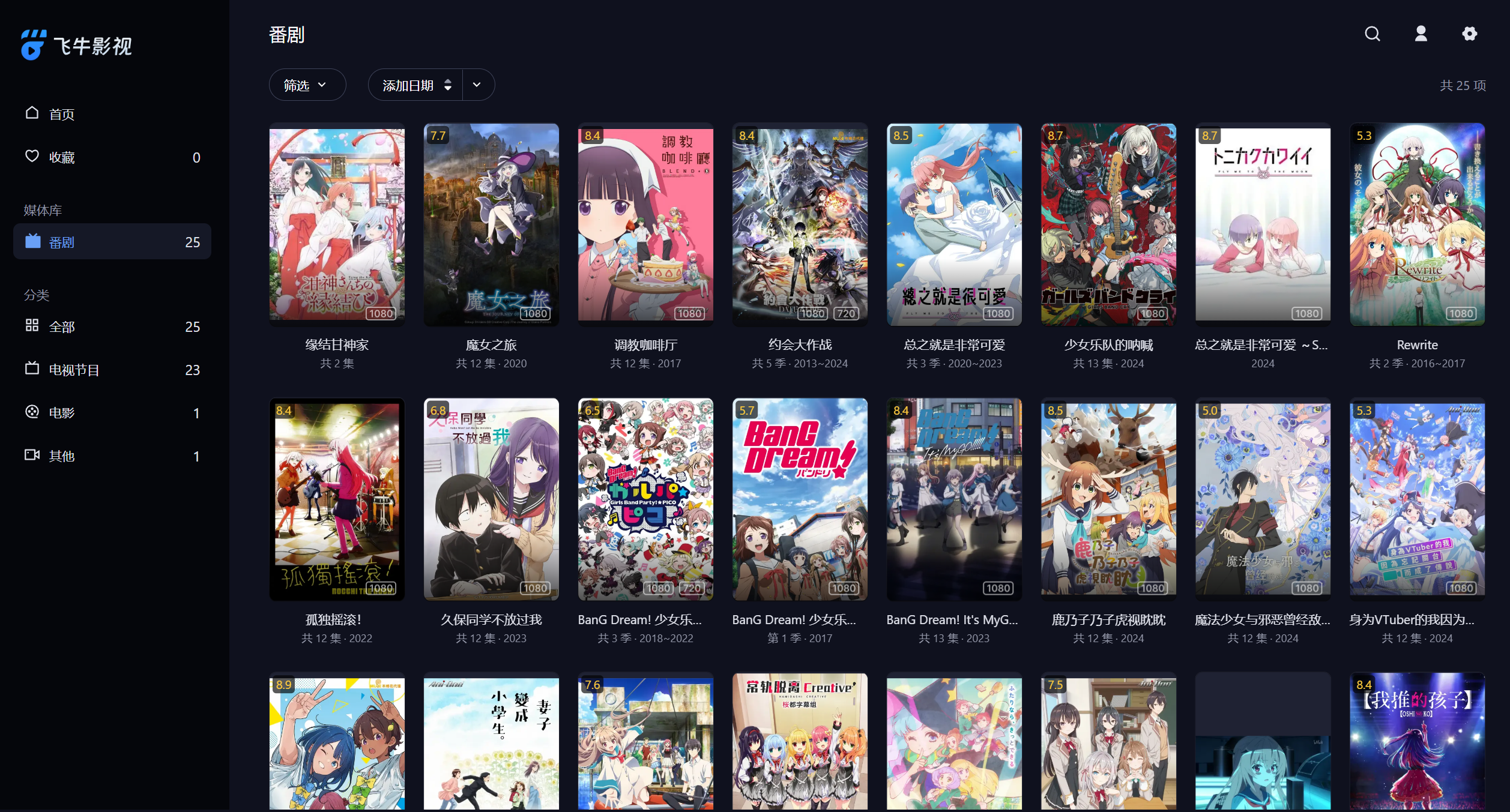Open the search icon
Image resolution: width=1510 pixels, height=812 pixels.
(1372, 34)
